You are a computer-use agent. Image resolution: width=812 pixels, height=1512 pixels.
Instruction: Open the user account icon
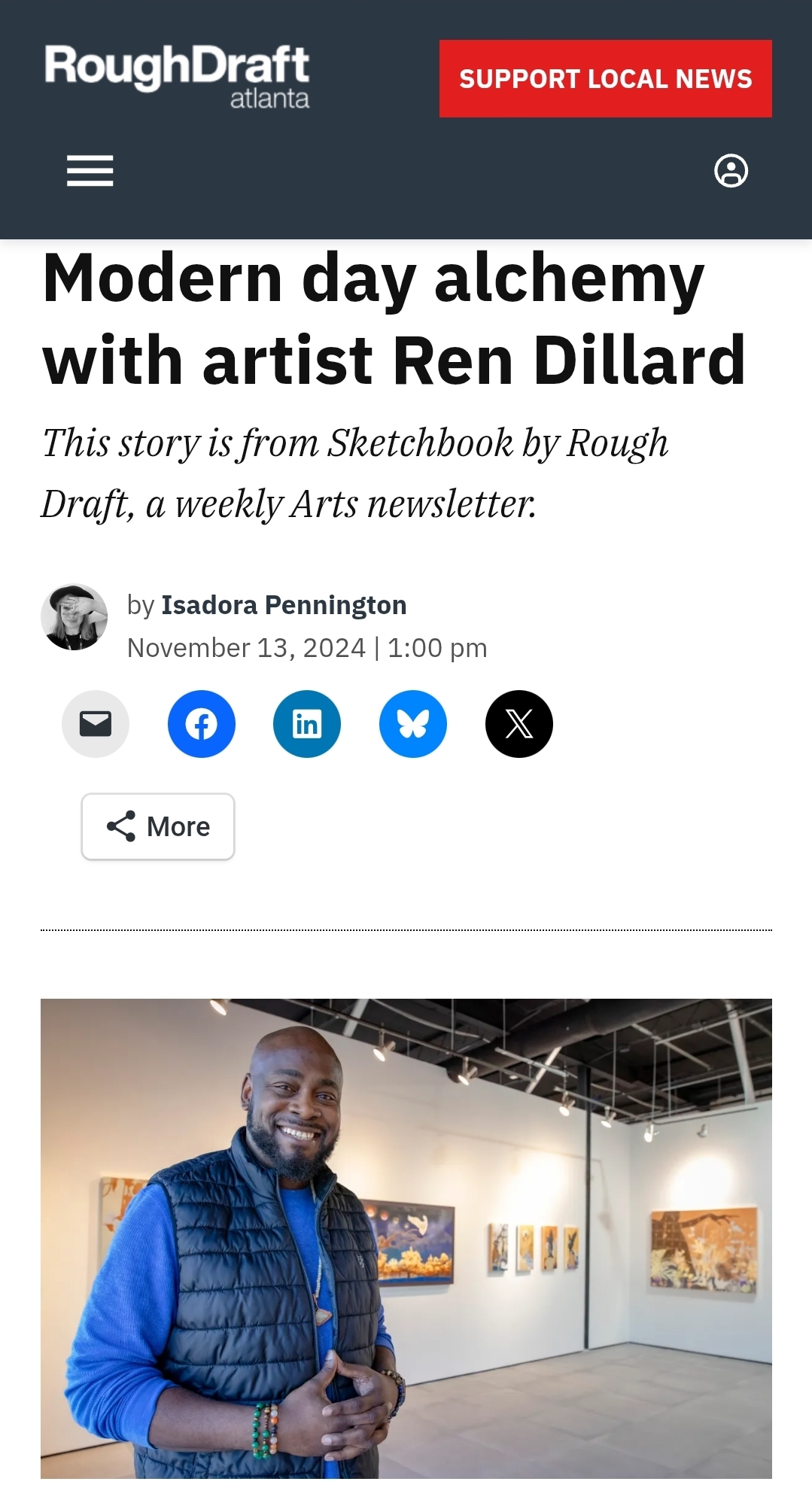(x=731, y=171)
